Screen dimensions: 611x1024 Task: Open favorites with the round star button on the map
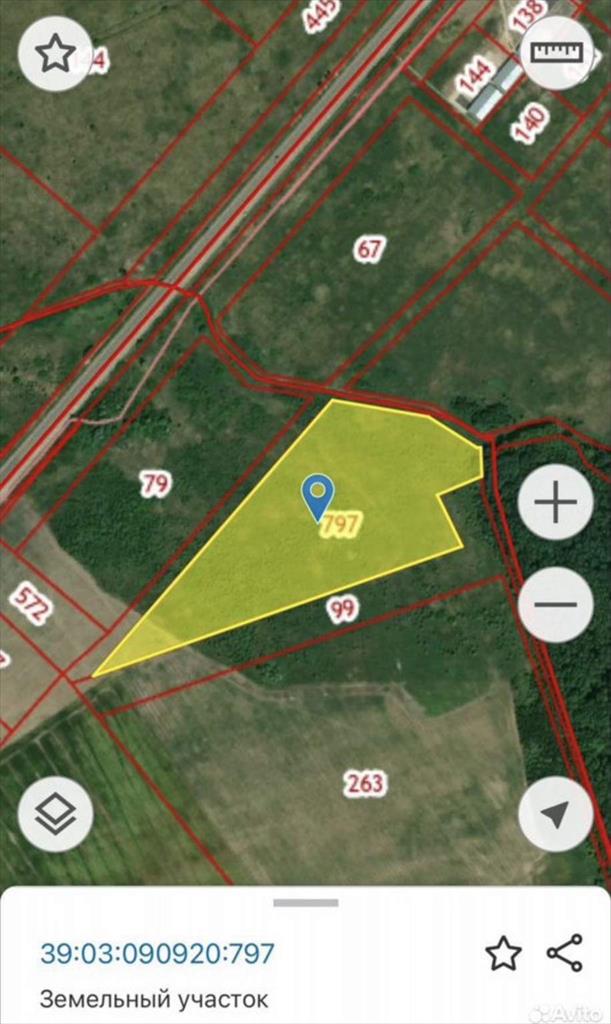click(x=55, y=54)
